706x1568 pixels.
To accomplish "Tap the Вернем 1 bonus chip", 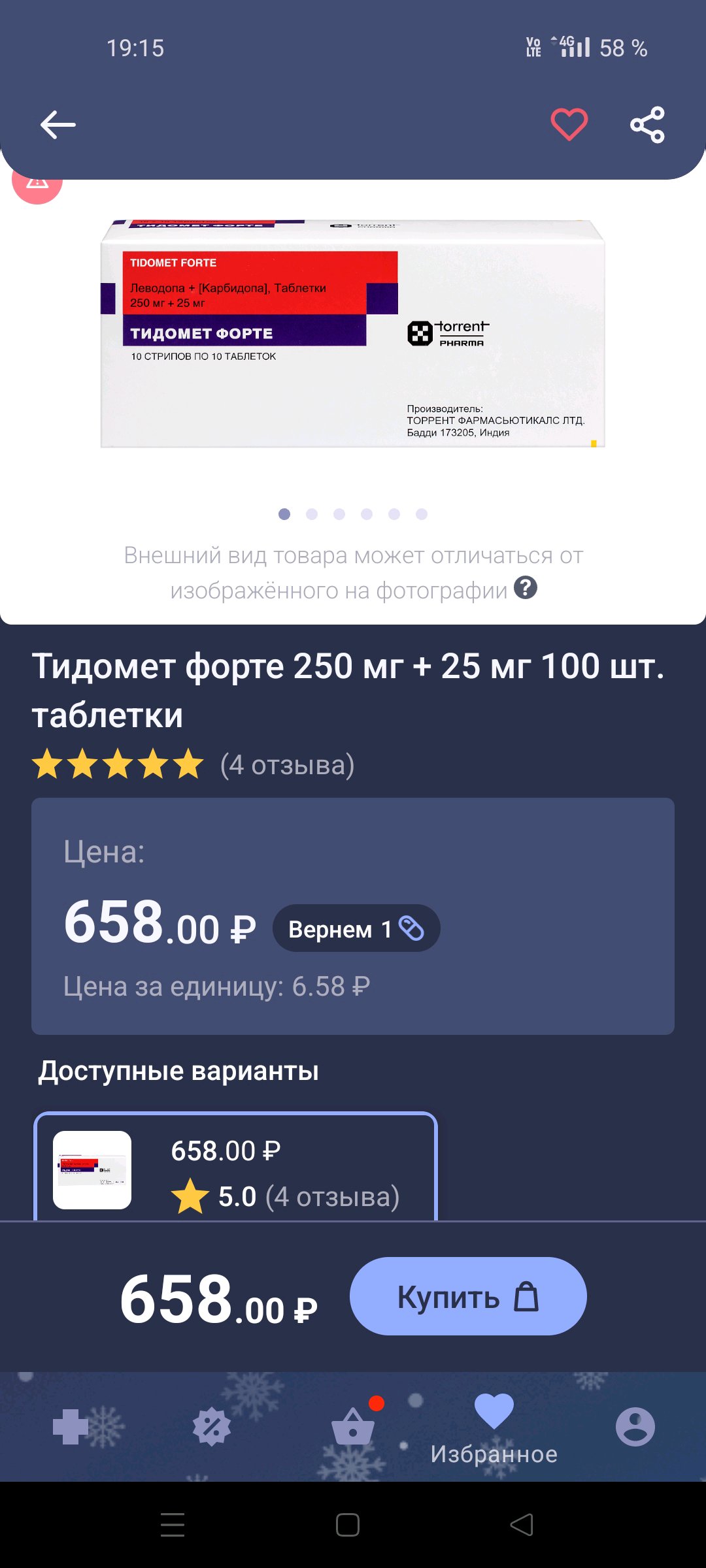I will (356, 928).
